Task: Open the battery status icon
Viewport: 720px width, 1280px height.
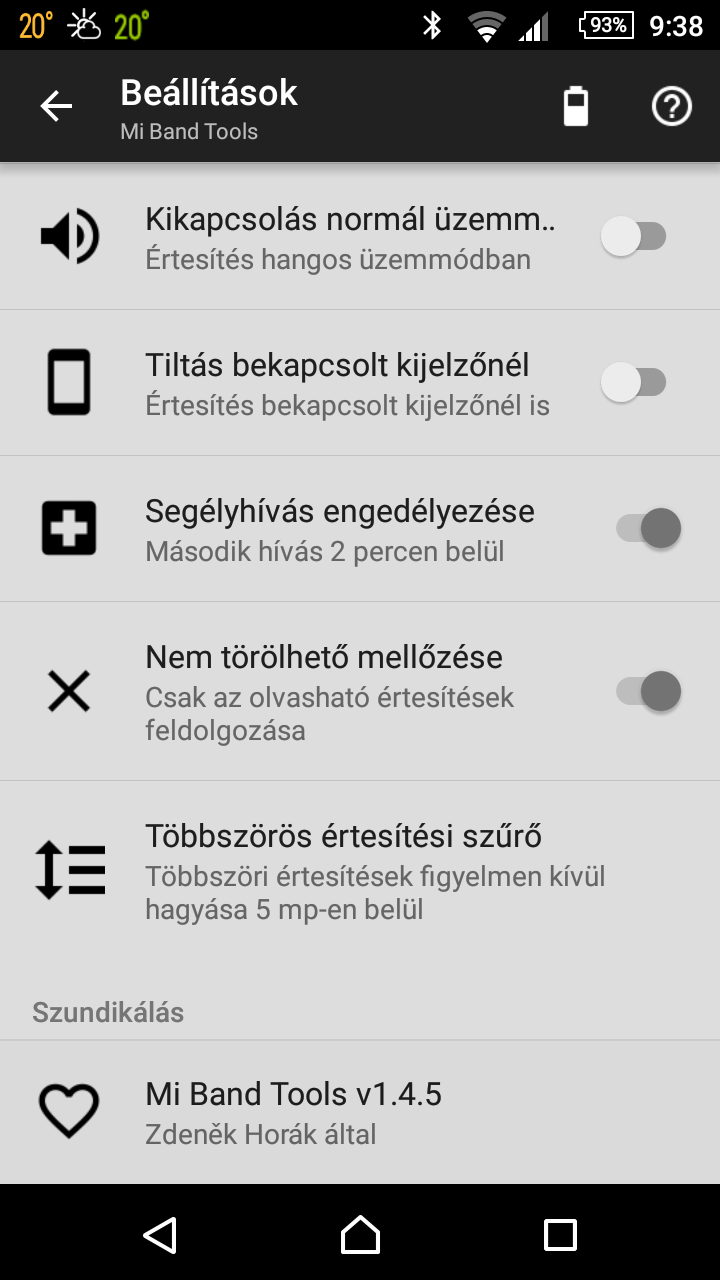Action: (576, 106)
